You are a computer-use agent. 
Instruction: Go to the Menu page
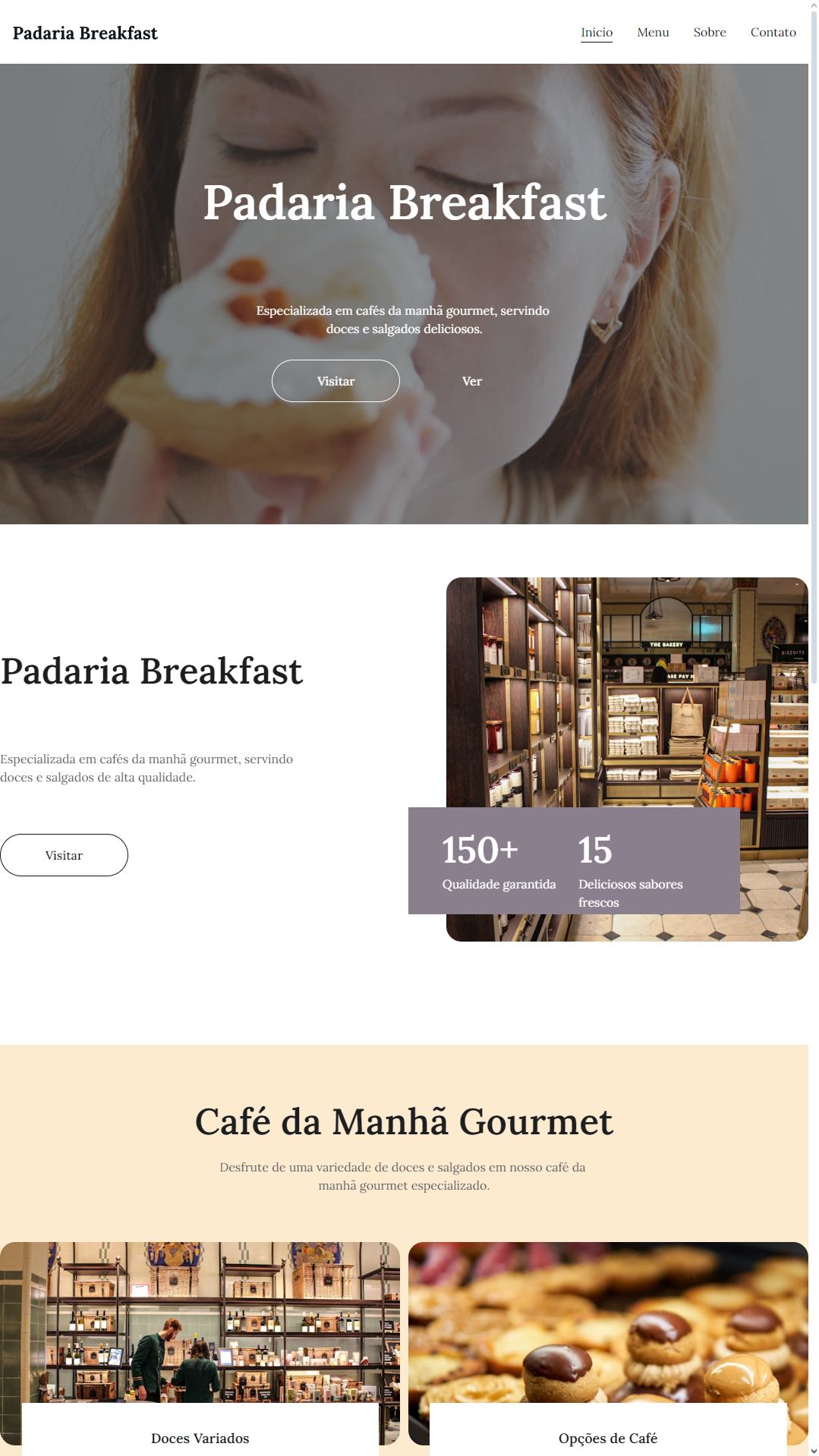tap(652, 33)
